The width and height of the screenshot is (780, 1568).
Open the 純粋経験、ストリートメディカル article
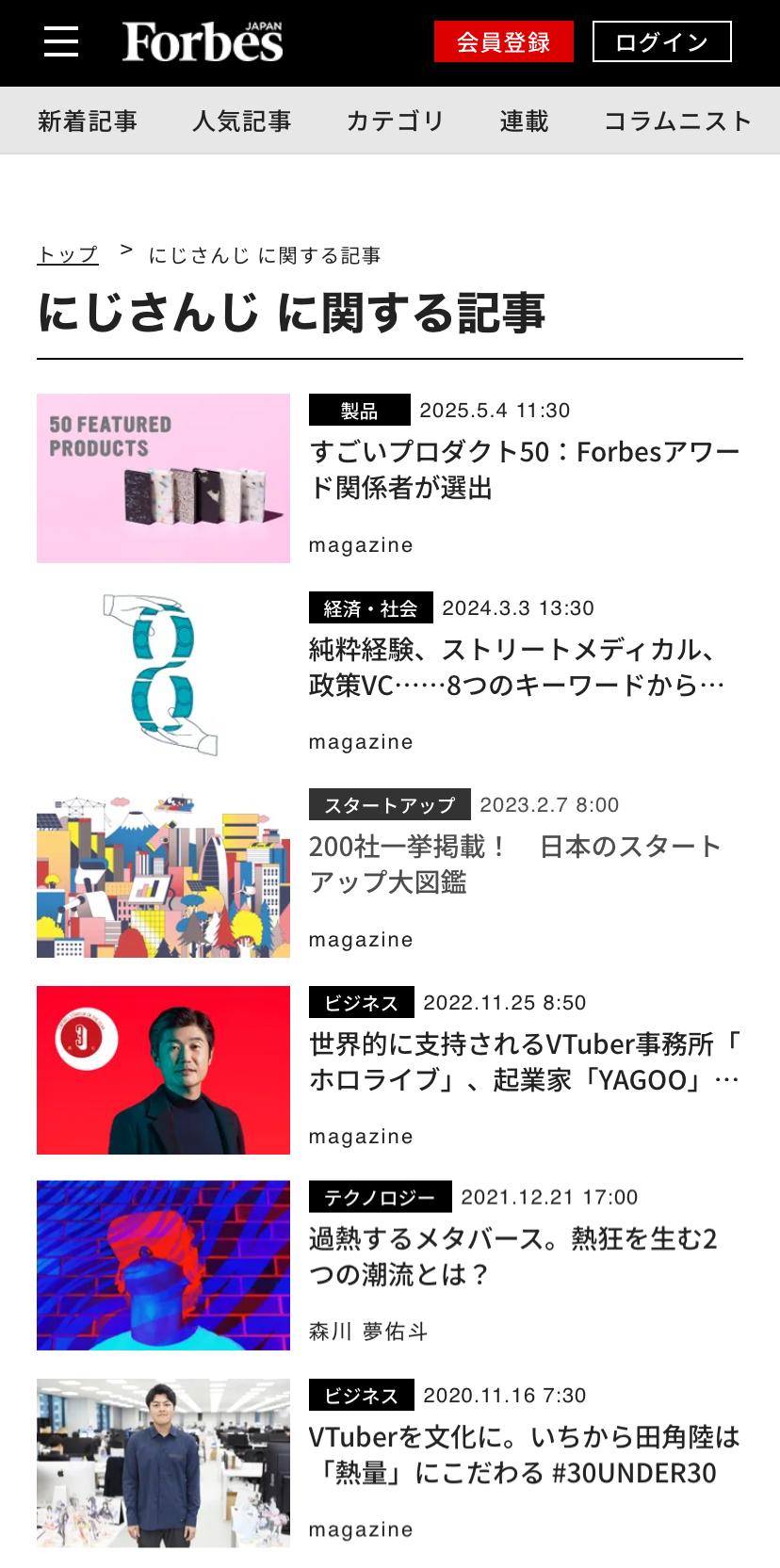coord(516,667)
